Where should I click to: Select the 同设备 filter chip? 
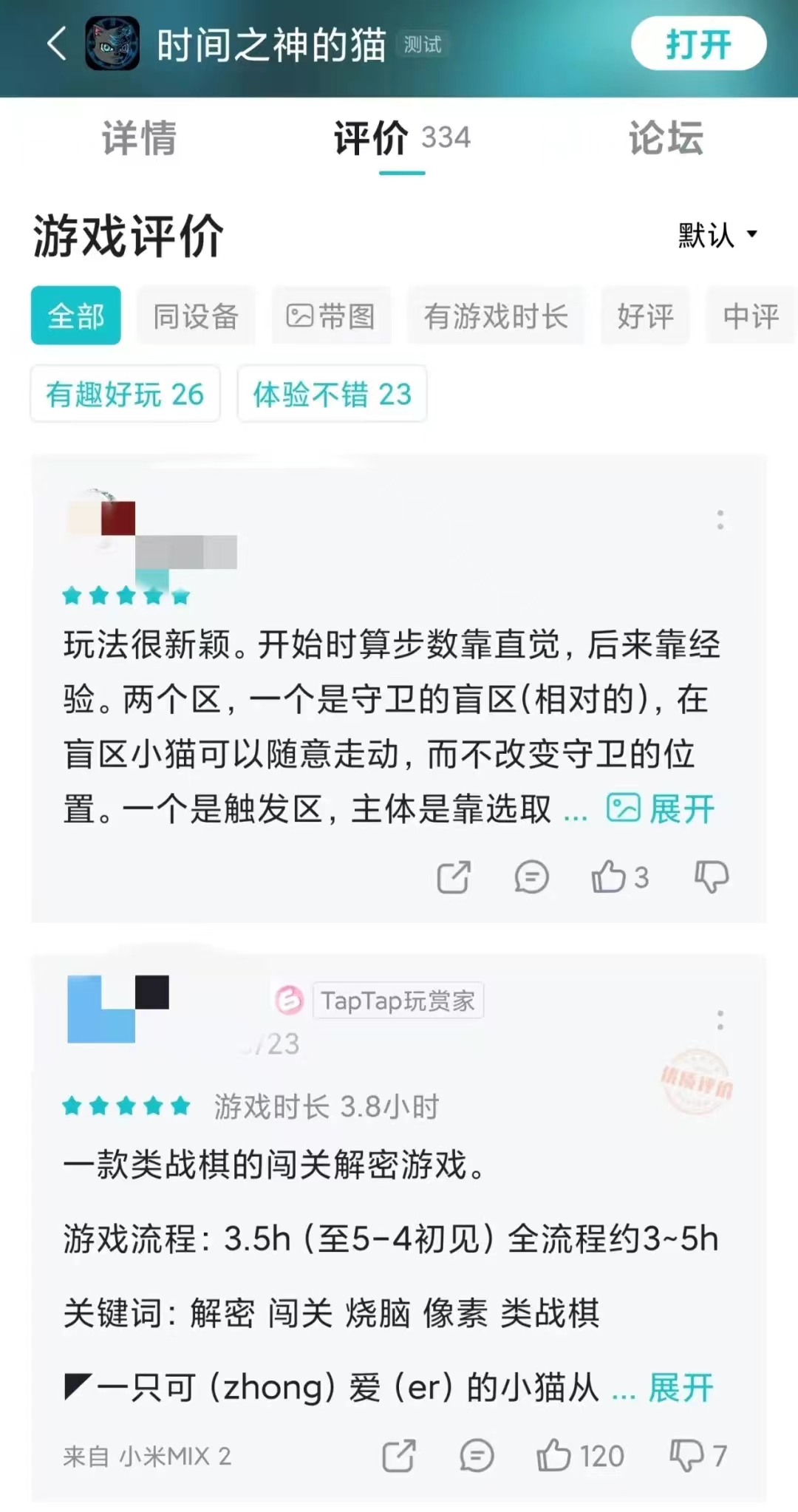click(x=196, y=316)
